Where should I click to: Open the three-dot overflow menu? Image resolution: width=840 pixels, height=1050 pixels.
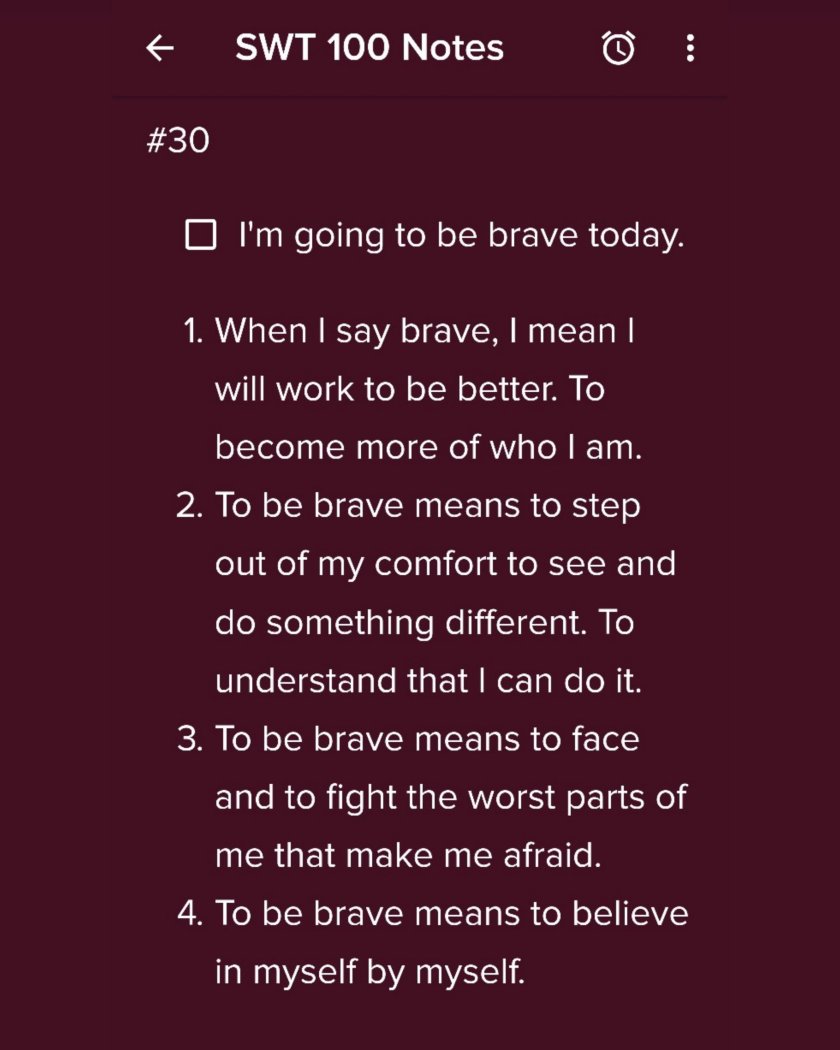(x=690, y=48)
